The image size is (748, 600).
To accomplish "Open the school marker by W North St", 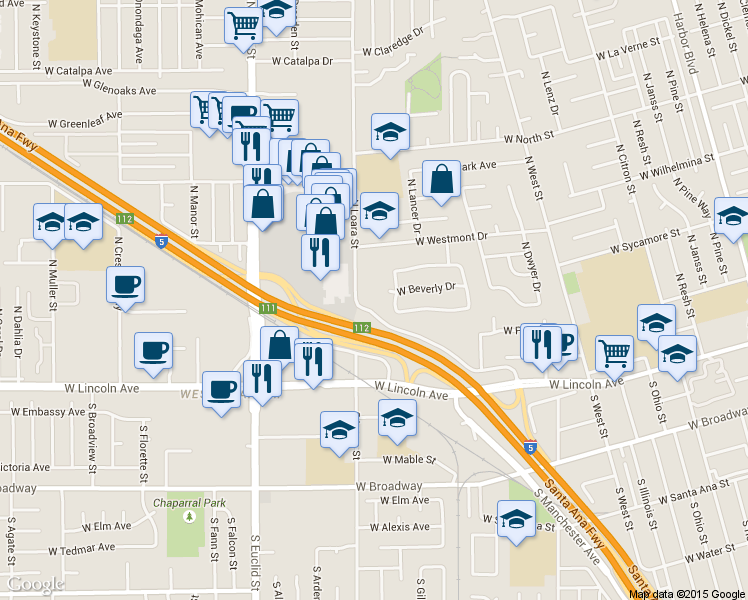I will 390,132.
